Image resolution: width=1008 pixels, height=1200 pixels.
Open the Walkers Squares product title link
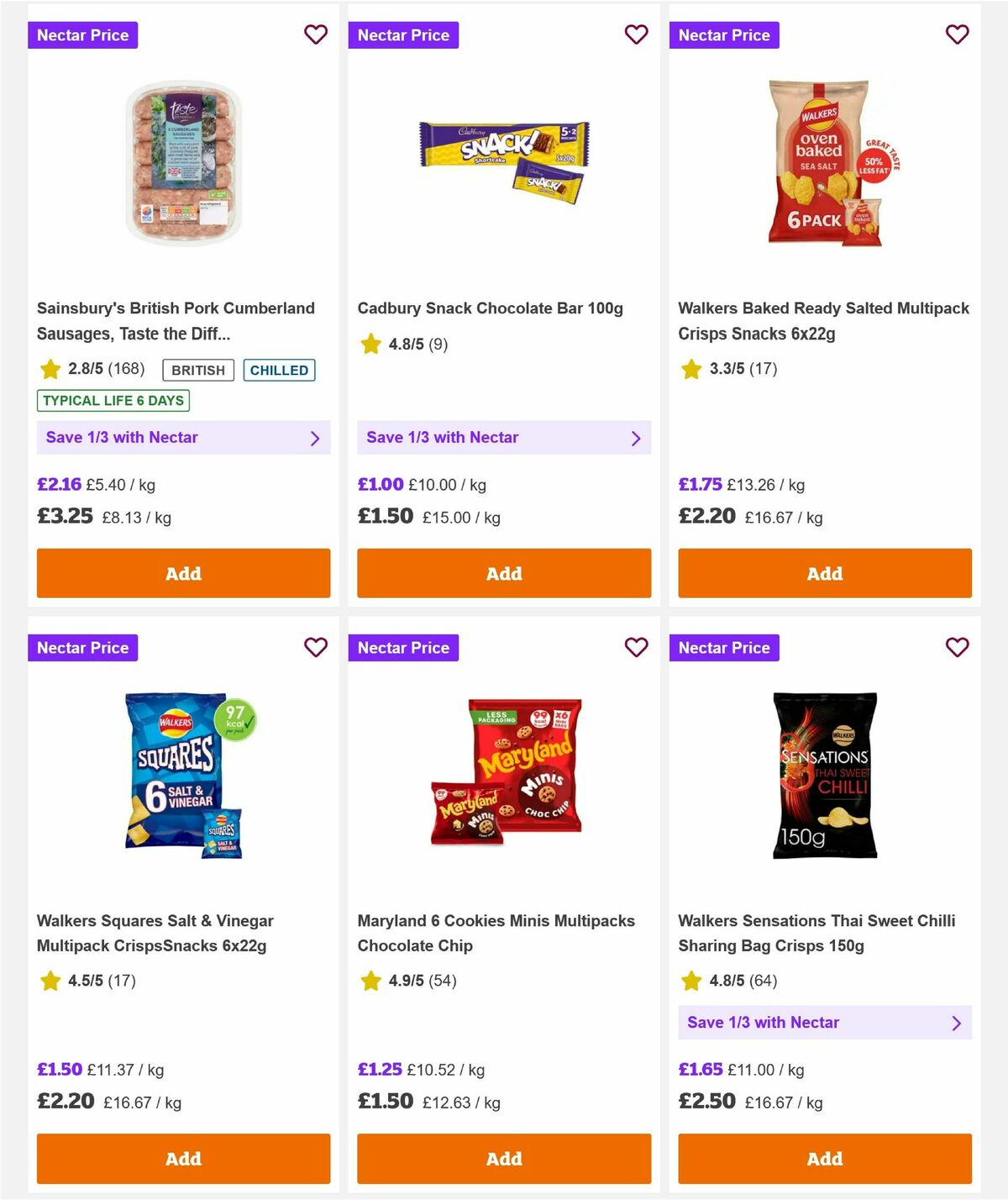pos(155,933)
